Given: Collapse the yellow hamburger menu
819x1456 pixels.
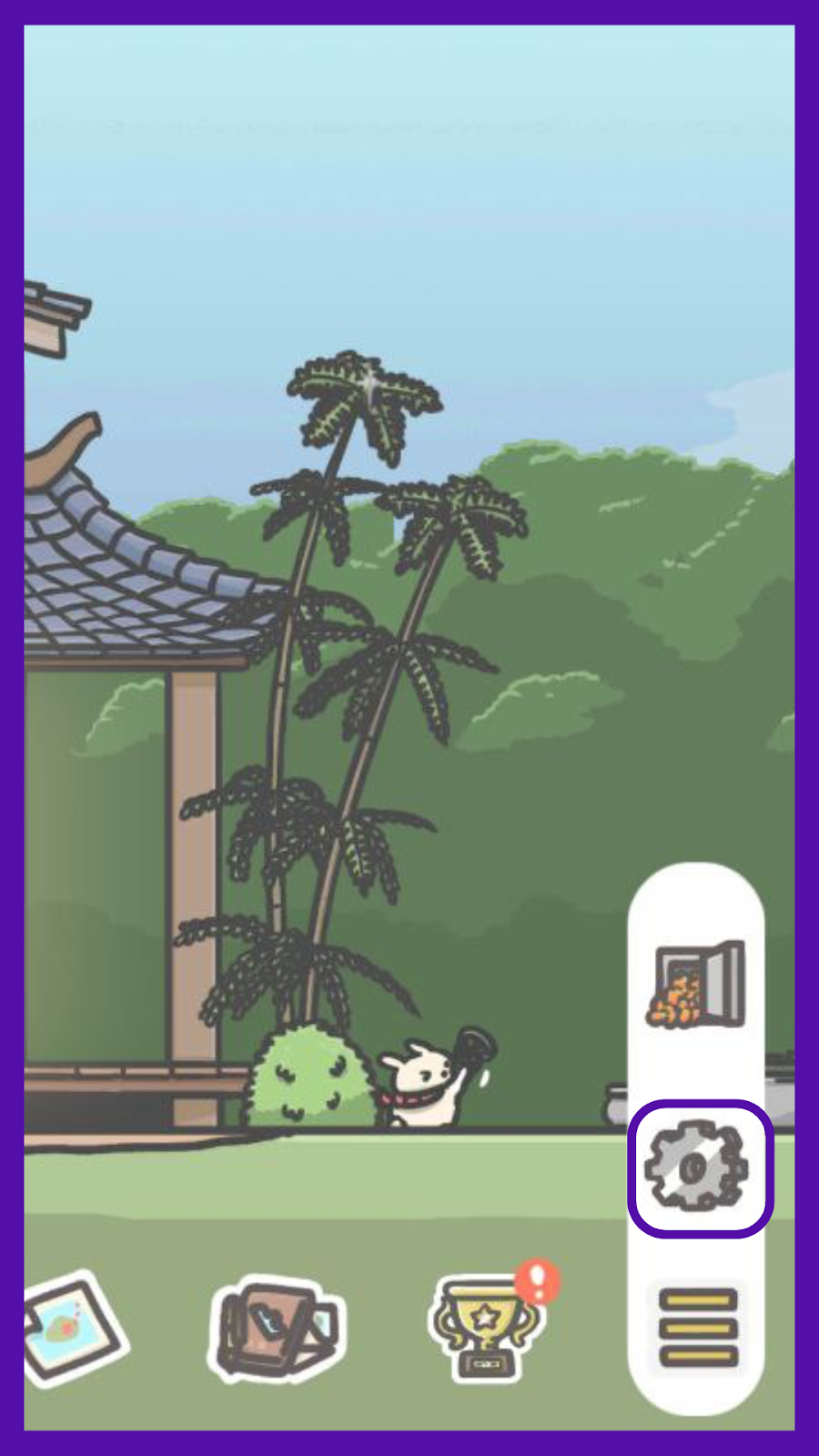Looking at the screenshot, I should click(697, 1327).
